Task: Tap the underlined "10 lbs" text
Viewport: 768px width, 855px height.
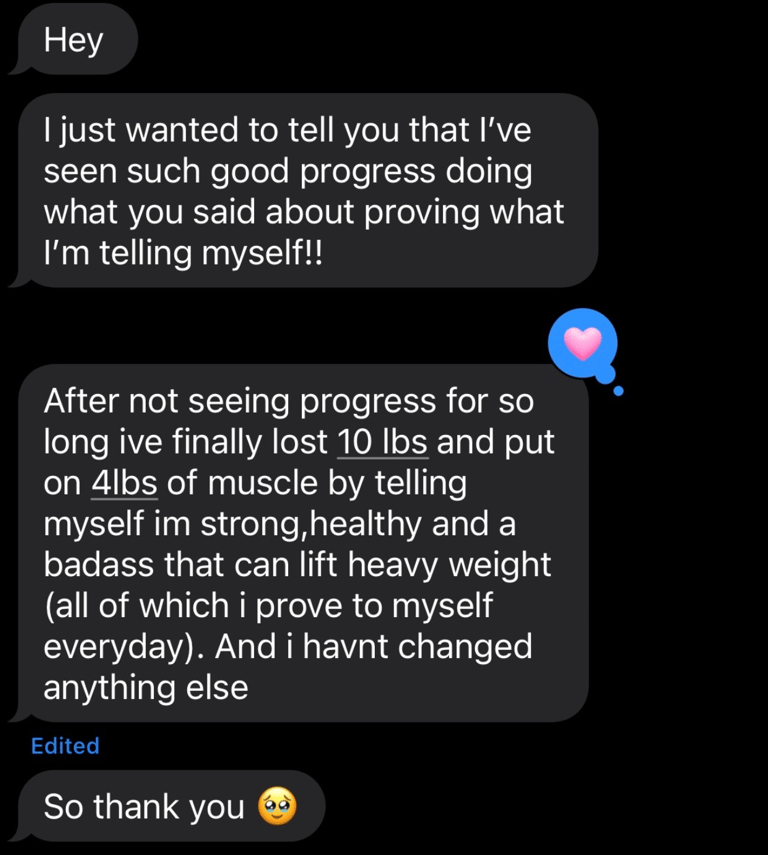Action: (x=383, y=442)
